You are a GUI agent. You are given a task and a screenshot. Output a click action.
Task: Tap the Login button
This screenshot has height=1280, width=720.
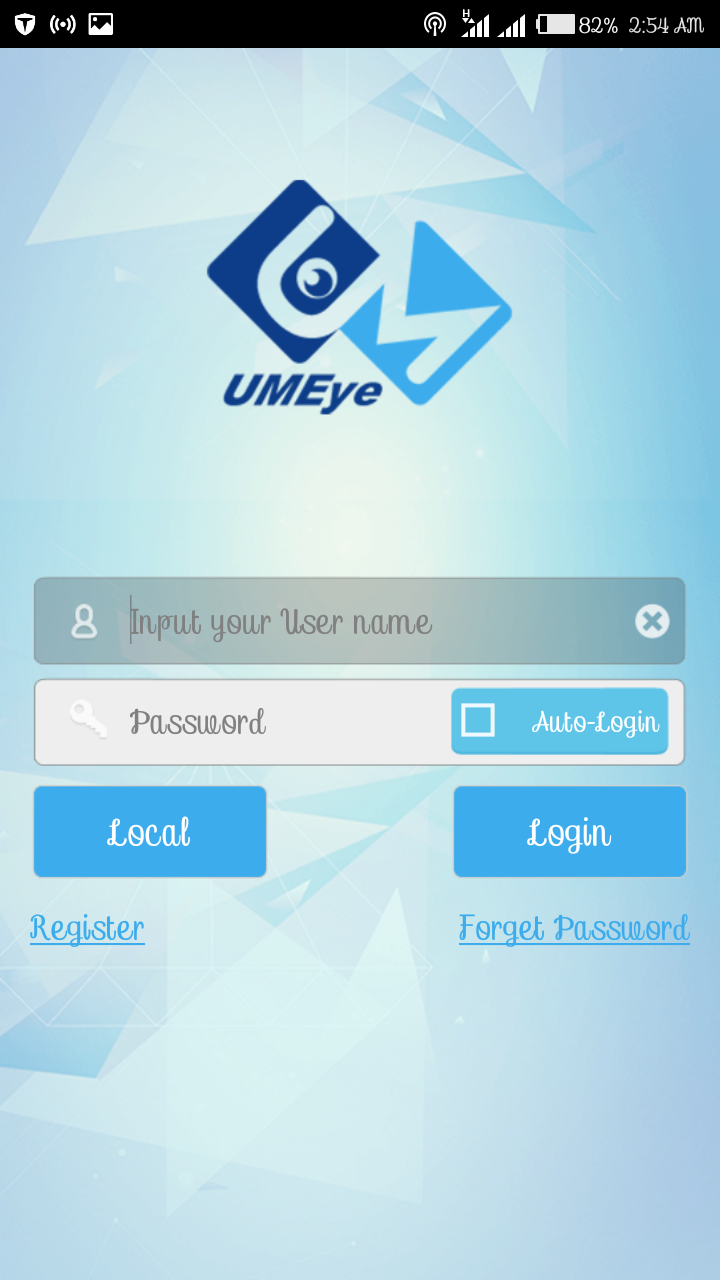(569, 832)
